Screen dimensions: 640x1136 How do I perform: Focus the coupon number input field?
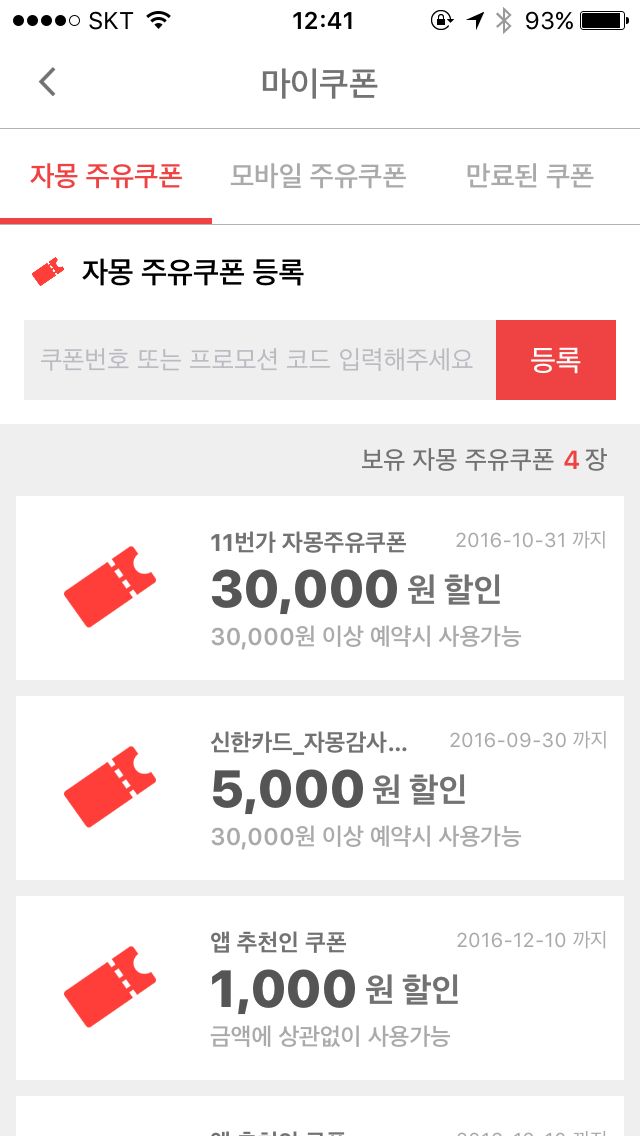point(259,359)
